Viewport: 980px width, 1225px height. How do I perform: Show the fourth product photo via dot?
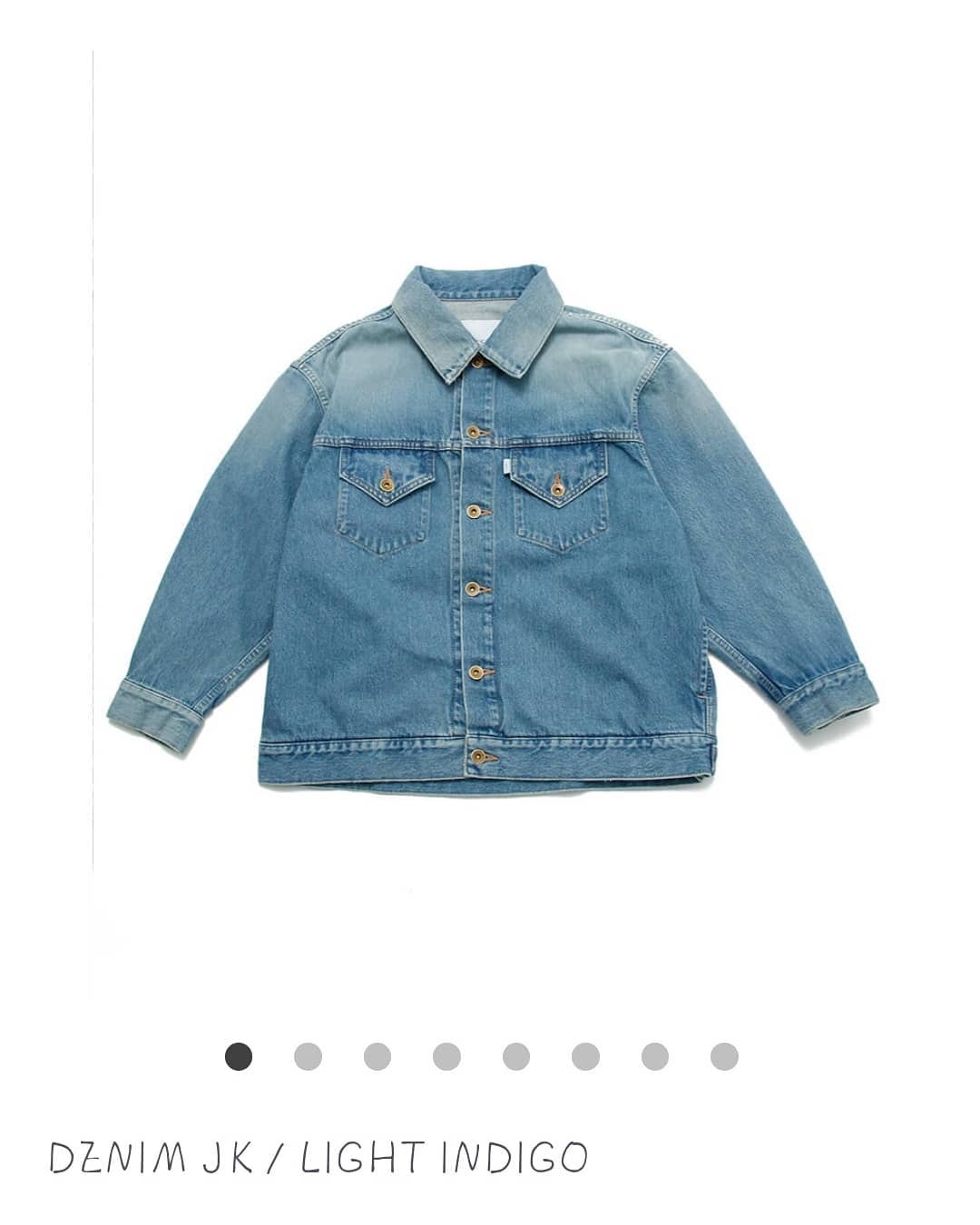446,1056
